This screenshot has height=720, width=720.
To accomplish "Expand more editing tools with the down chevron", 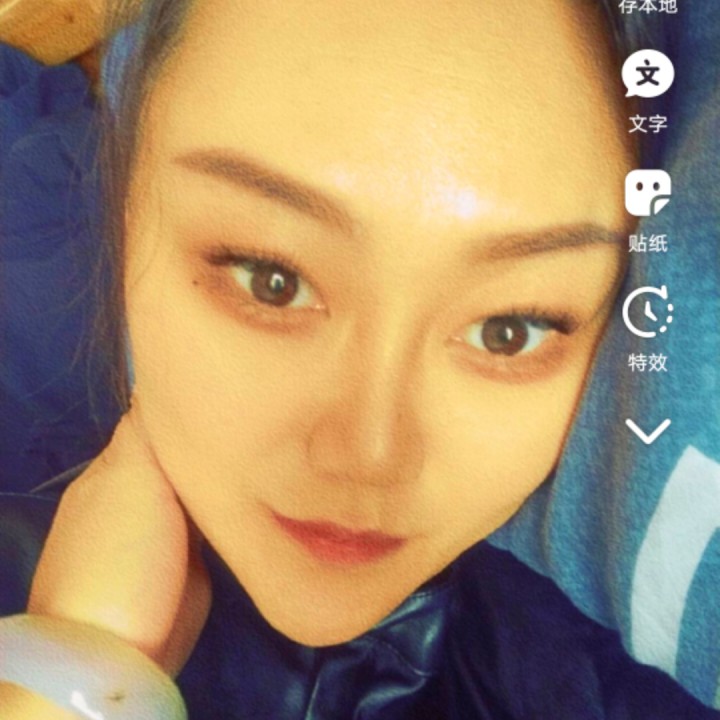I will point(648,431).
